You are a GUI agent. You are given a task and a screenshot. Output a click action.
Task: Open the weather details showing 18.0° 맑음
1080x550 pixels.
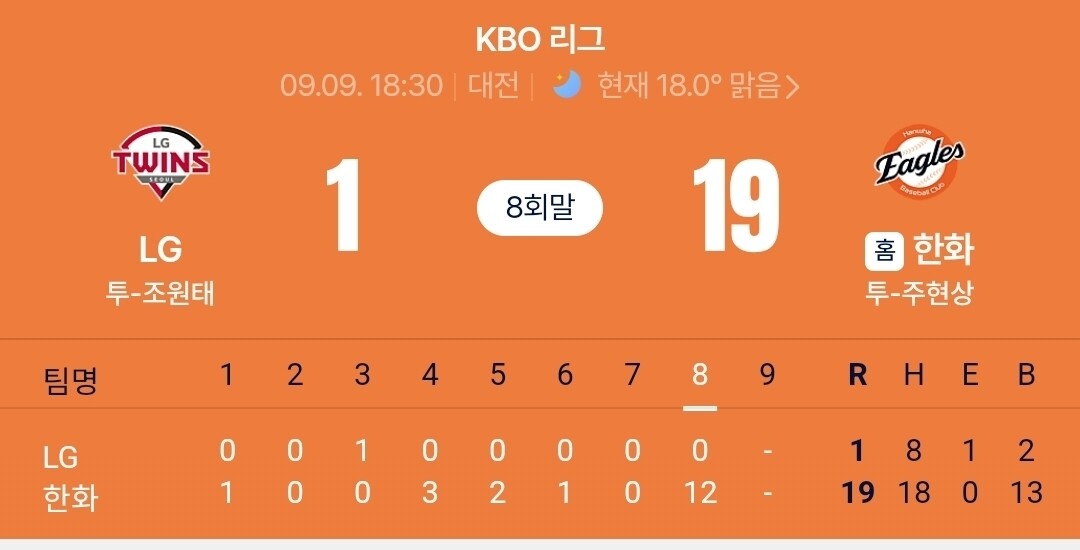pos(676,87)
